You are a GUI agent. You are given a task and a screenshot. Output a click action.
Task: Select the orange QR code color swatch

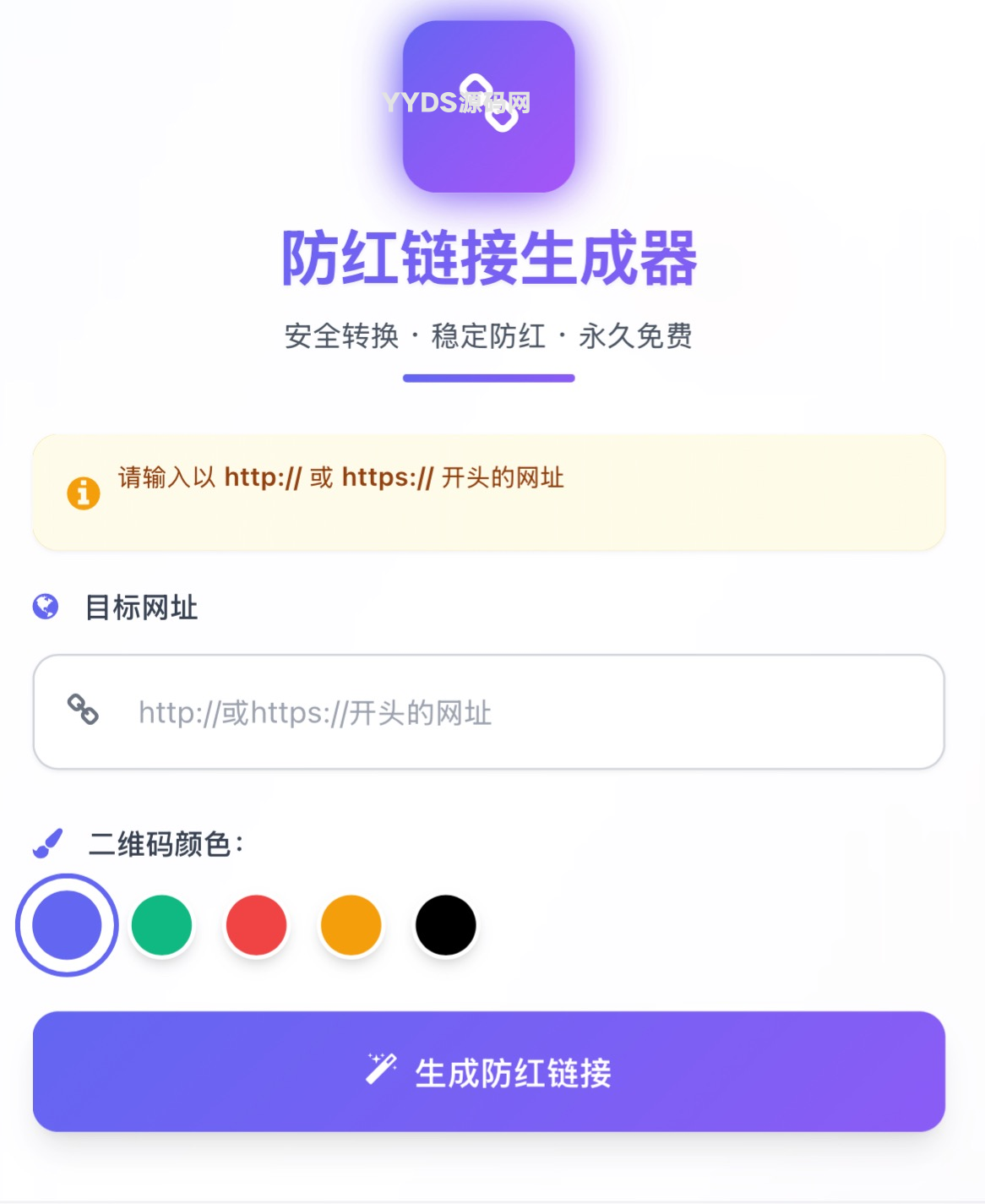(351, 924)
